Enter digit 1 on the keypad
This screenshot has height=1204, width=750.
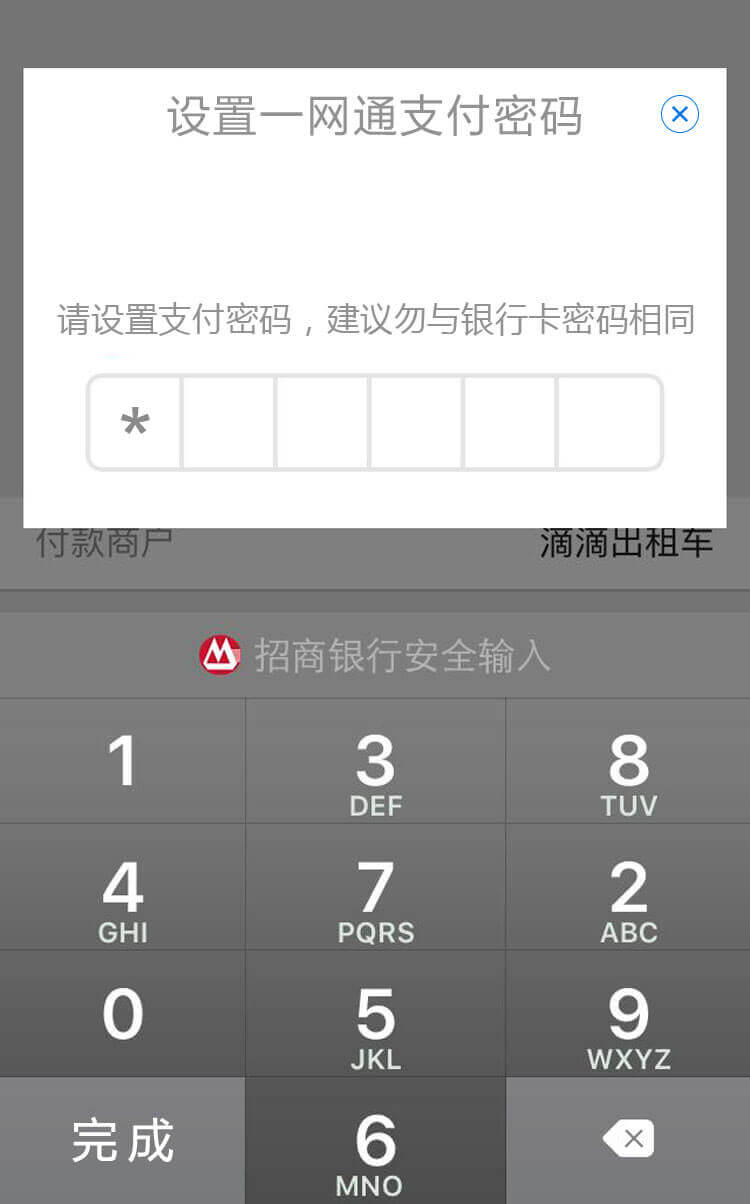(122, 762)
